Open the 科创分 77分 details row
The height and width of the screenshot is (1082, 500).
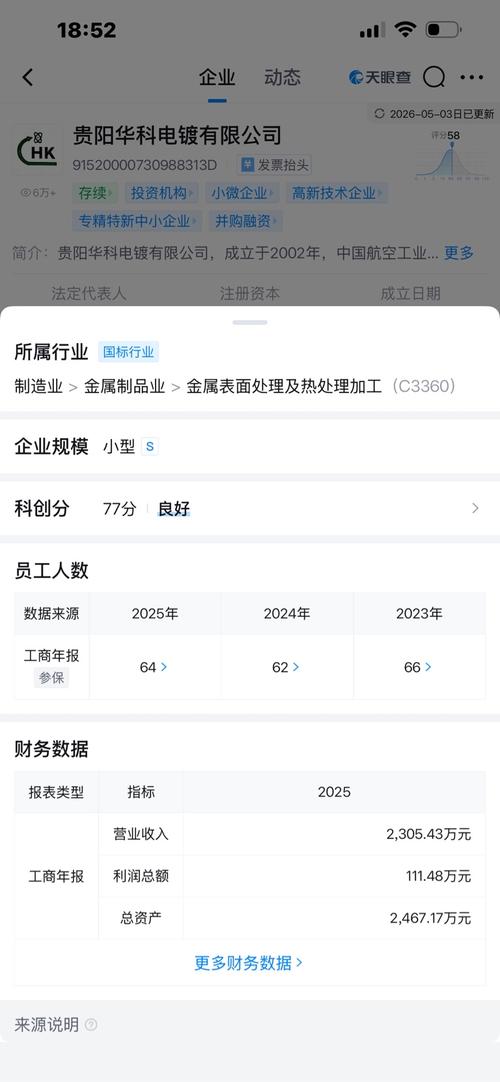[250, 509]
